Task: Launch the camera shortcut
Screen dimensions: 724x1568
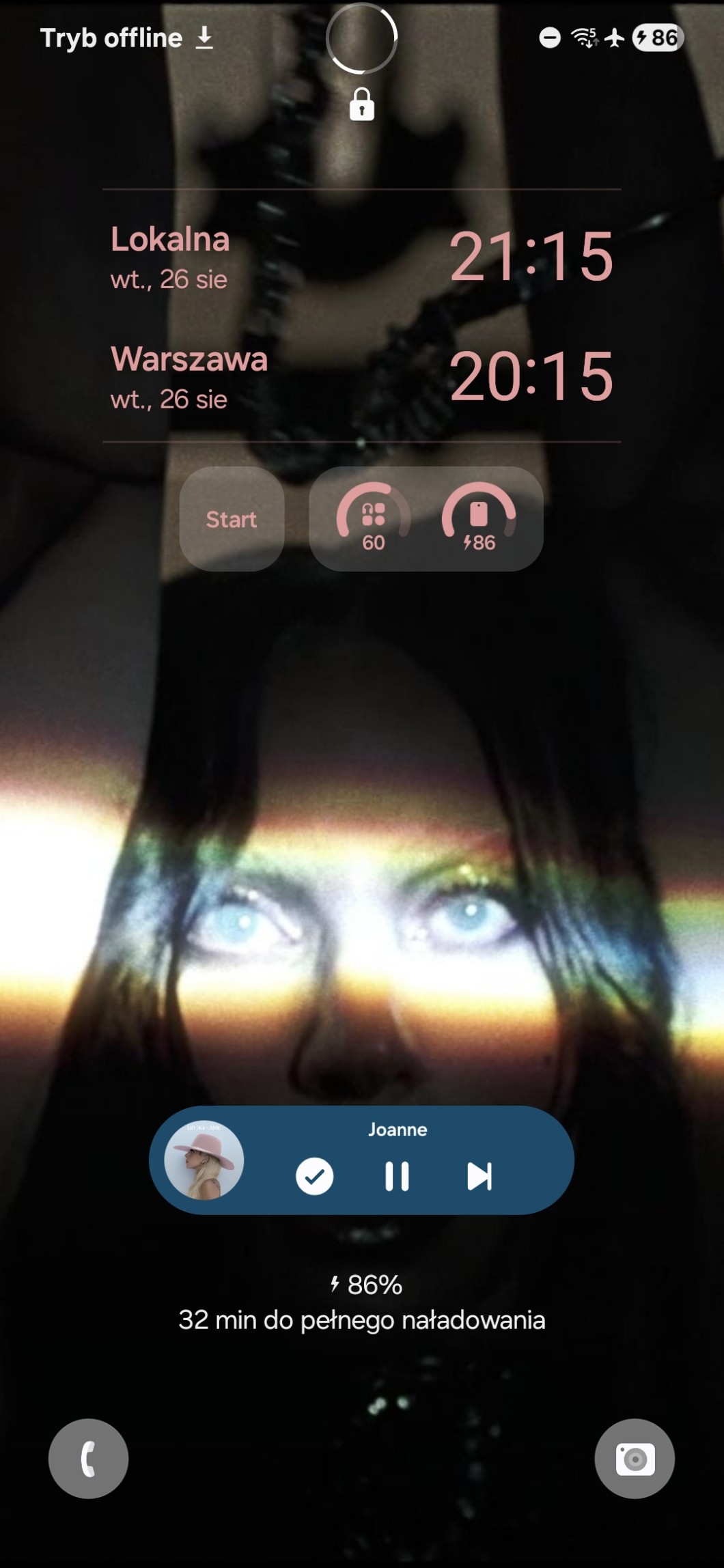Action: point(635,1459)
